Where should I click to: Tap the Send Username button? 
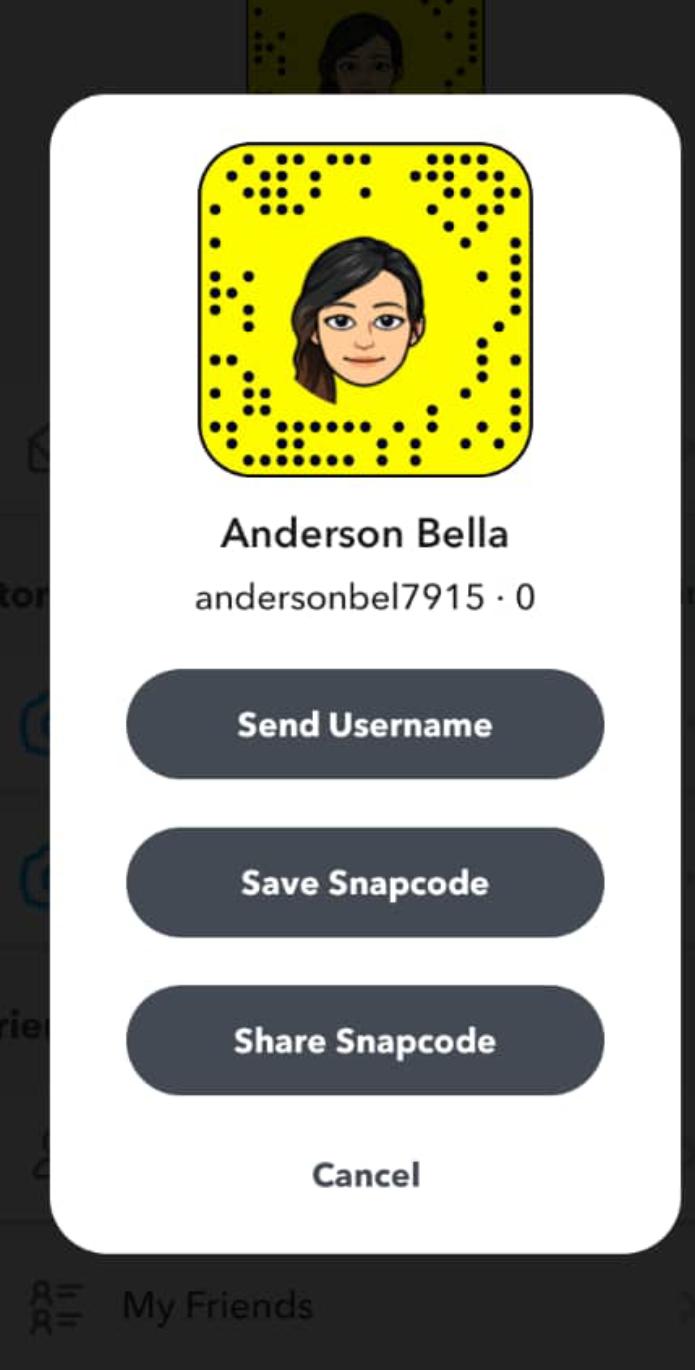(364, 724)
